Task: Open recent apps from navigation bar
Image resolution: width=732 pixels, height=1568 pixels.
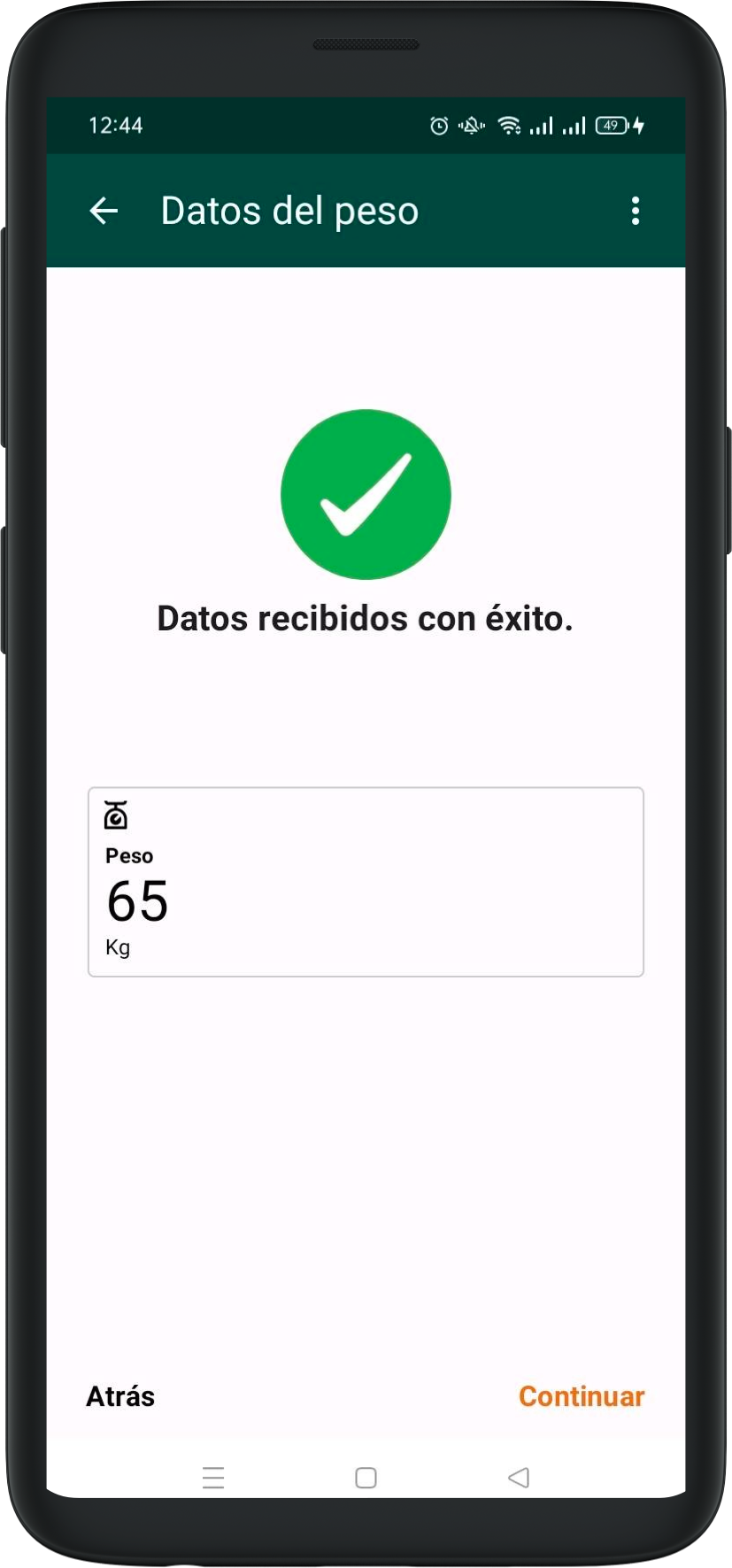Action: click(213, 1478)
